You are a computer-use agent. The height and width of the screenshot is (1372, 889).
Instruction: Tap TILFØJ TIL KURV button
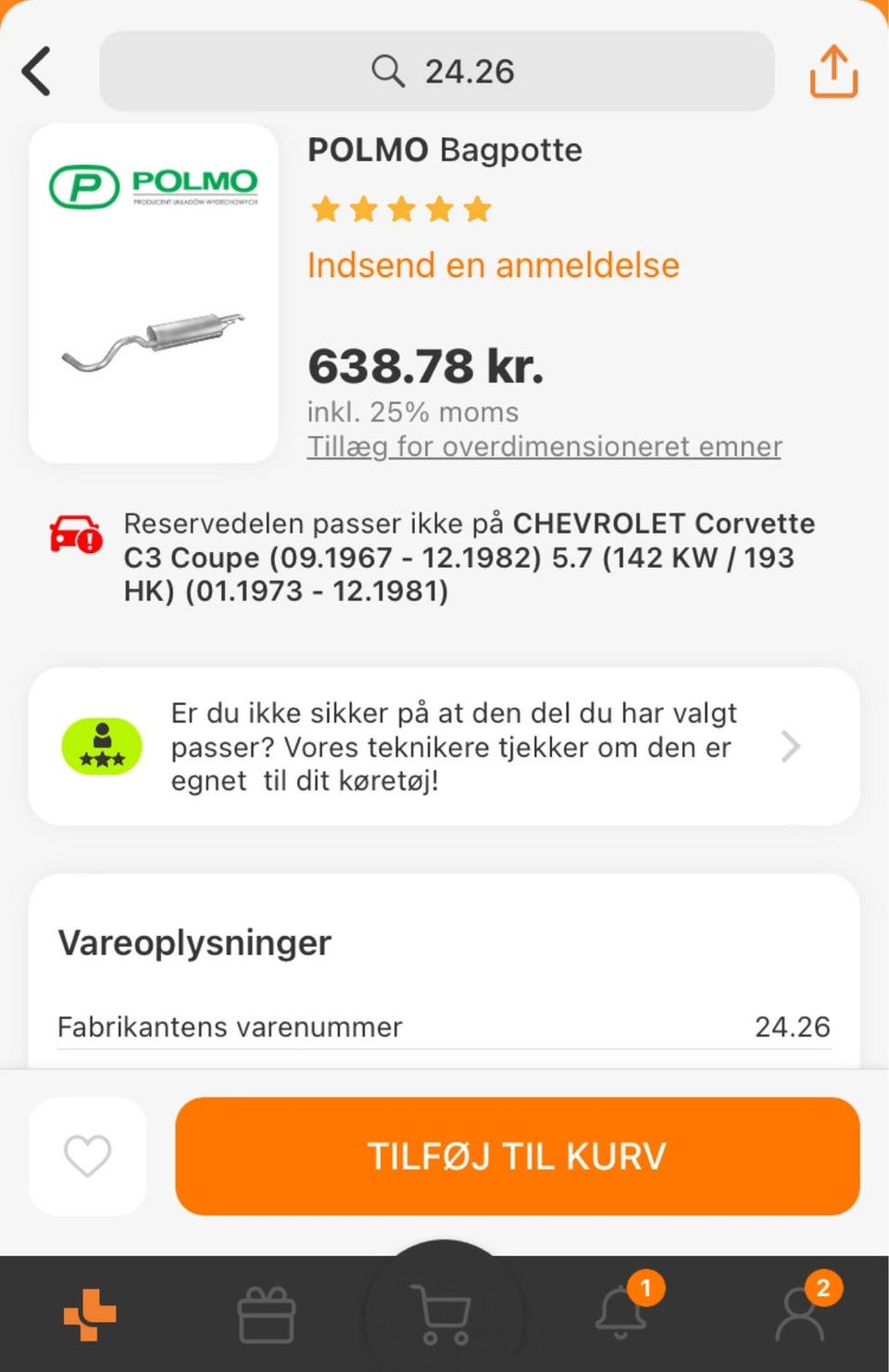(x=517, y=1156)
